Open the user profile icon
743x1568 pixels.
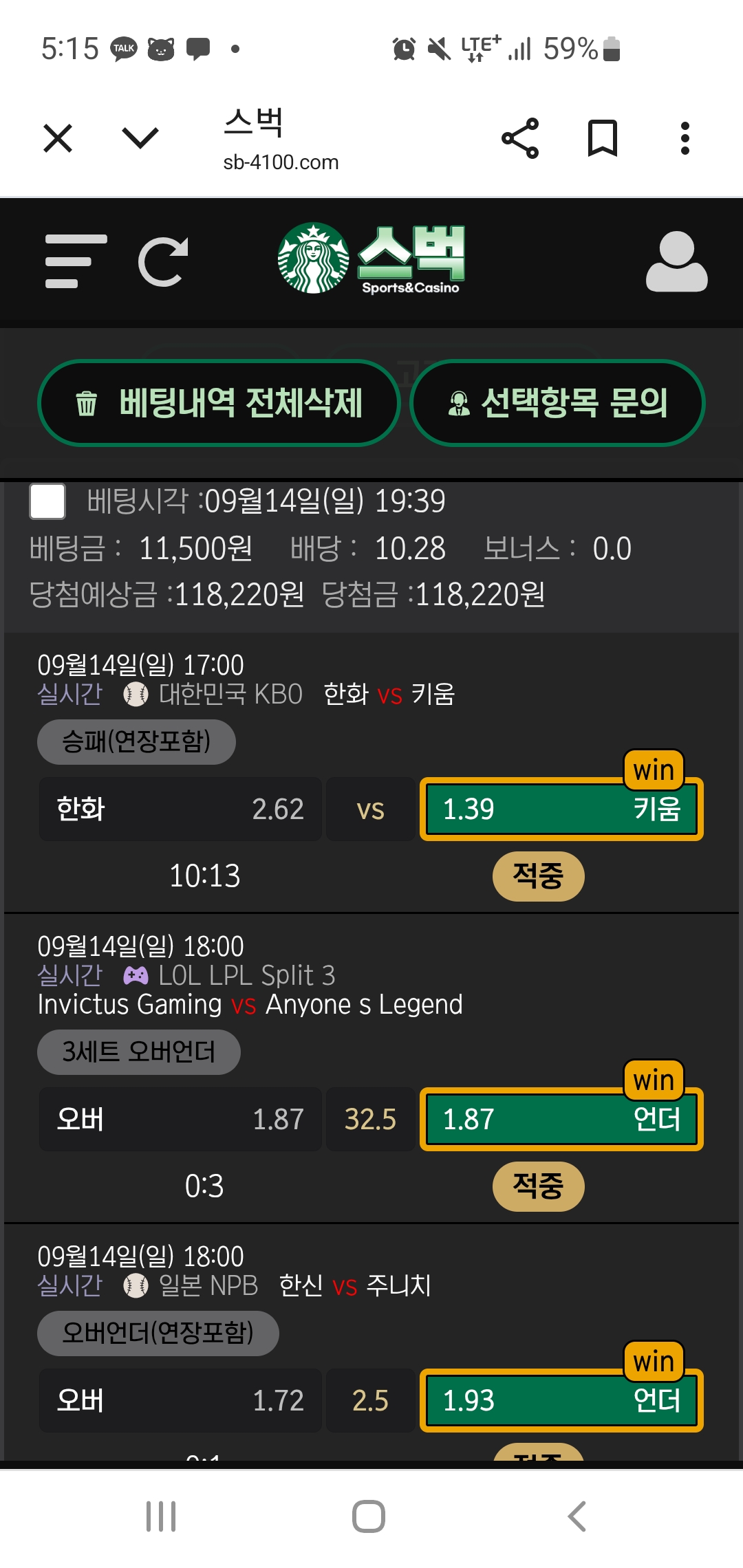(x=676, y=261)
